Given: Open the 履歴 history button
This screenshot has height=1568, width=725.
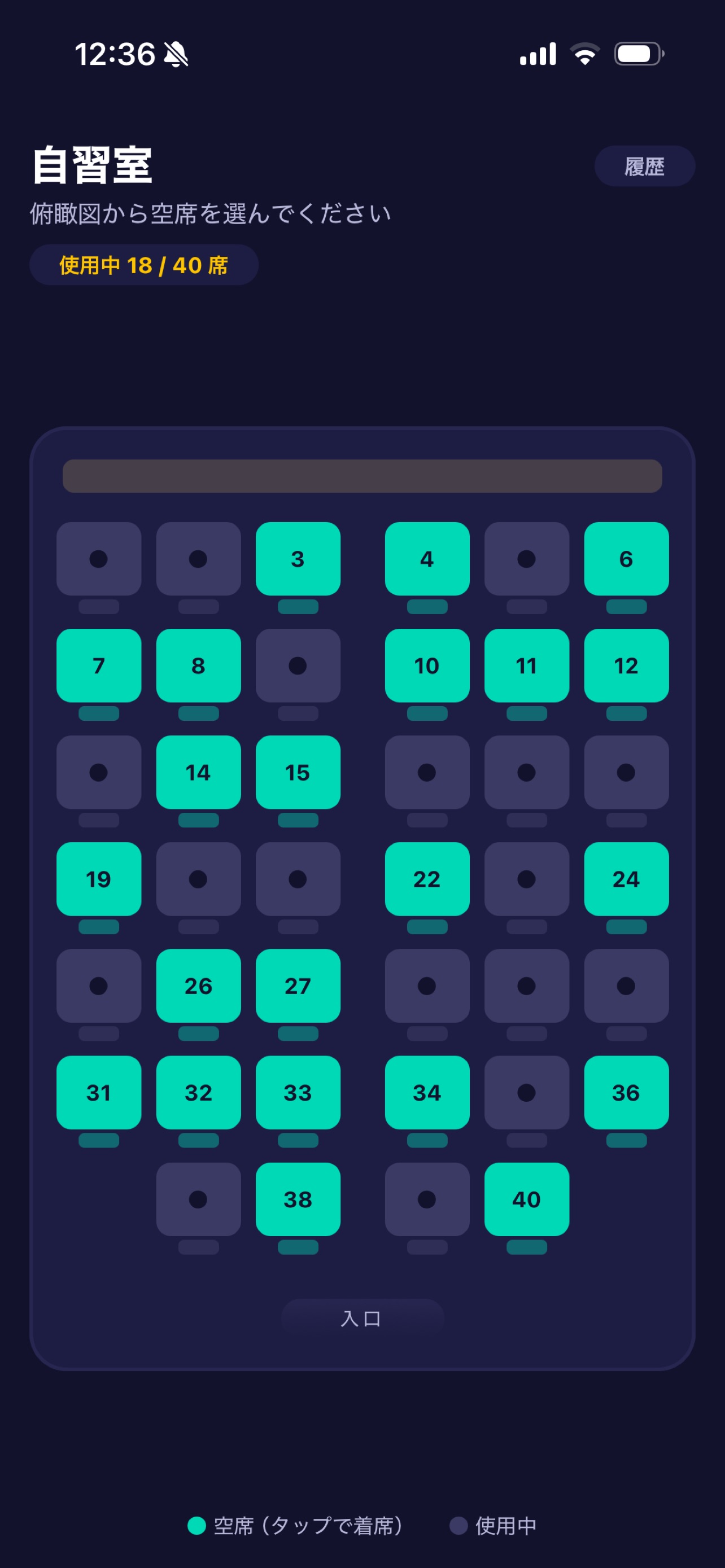Looking at the screenshot, I should (644, 165).
